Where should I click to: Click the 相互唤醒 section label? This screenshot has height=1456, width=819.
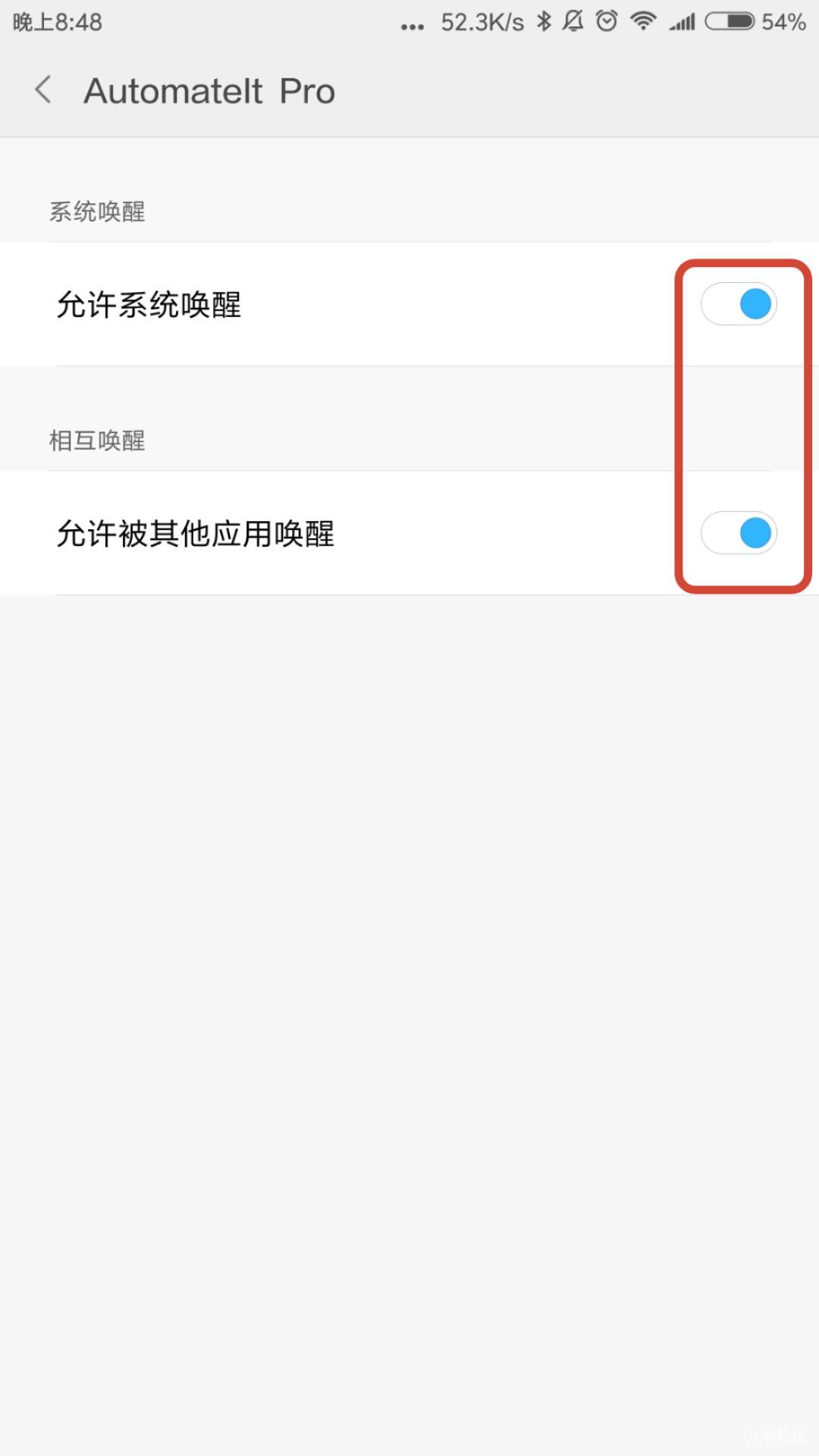[x=98, y=440]
